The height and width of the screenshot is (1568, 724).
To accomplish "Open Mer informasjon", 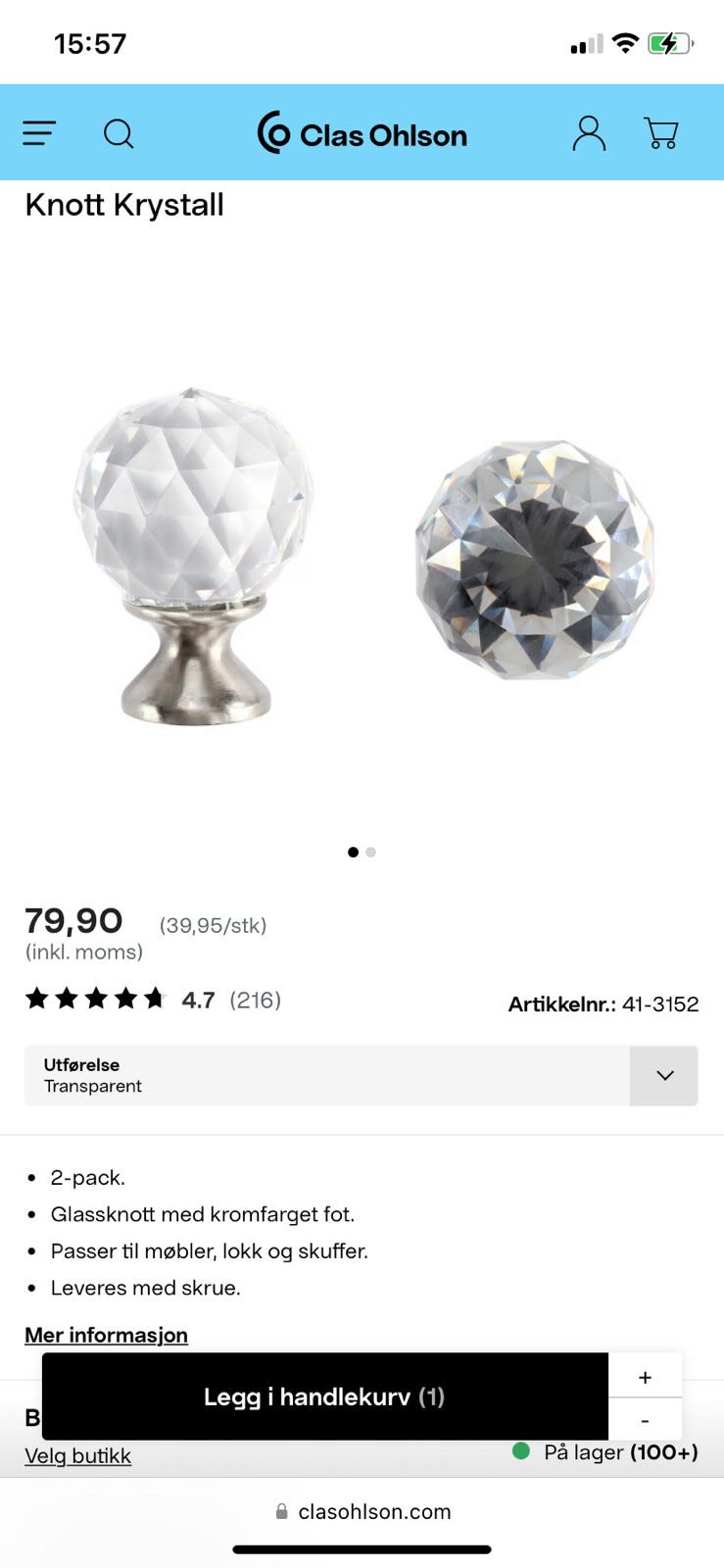I will tap(106, 1335).
